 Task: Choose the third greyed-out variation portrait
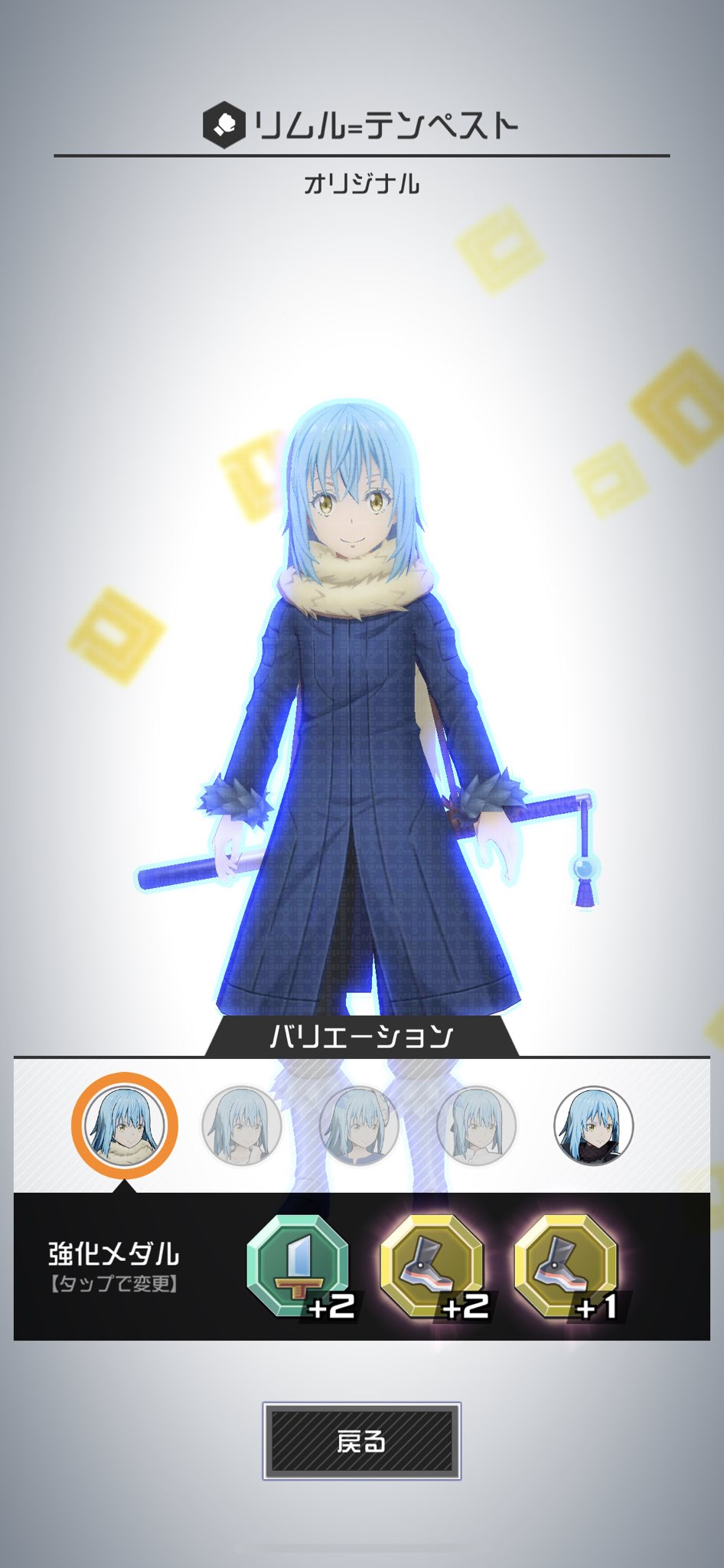tap(359, 1125)
